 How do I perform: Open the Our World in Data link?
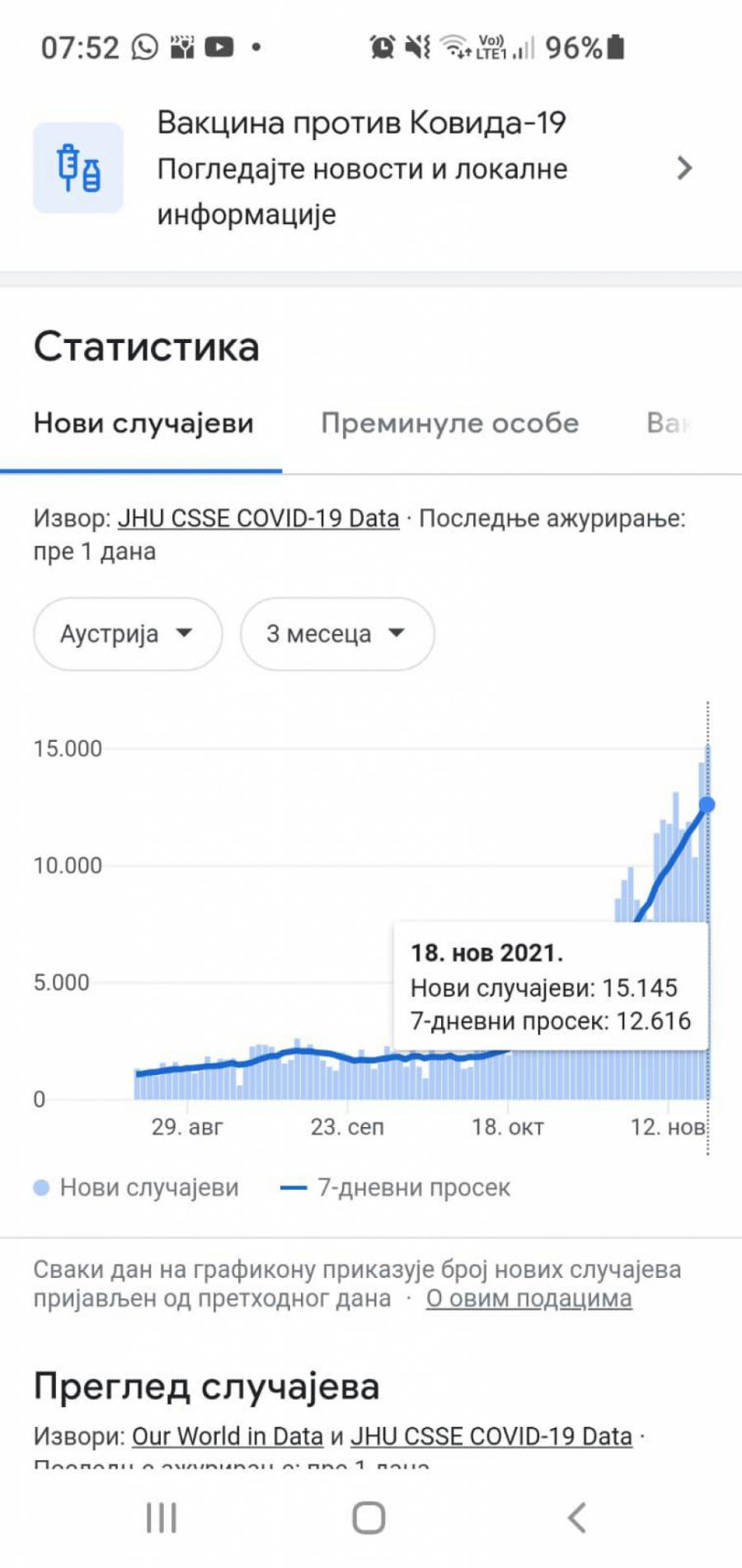tap(228, 1436)
